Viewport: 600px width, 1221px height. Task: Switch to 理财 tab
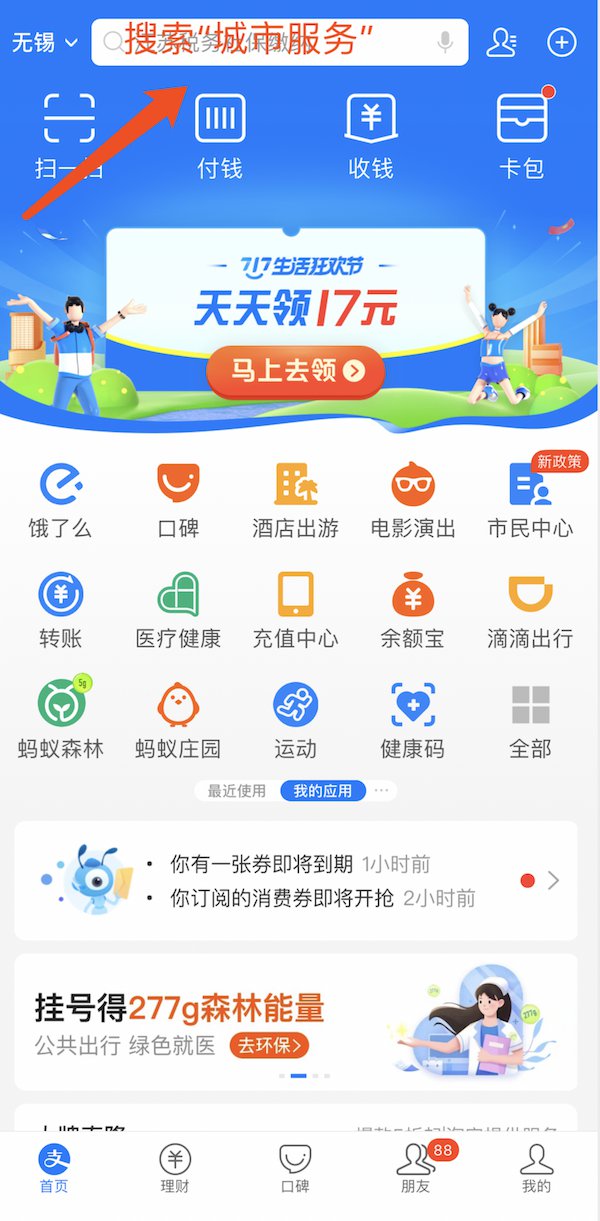pos(175,1168)
